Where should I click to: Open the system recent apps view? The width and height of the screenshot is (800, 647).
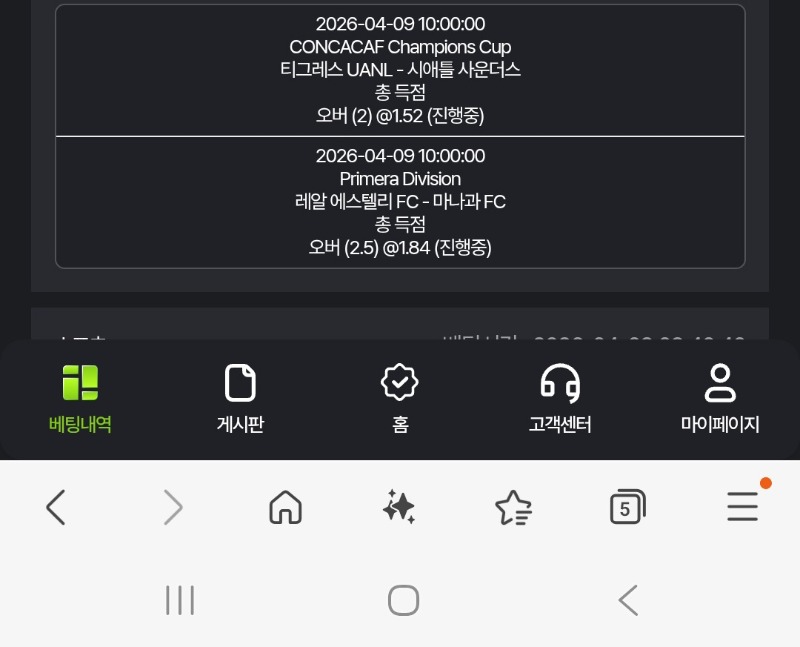[180, 600]
